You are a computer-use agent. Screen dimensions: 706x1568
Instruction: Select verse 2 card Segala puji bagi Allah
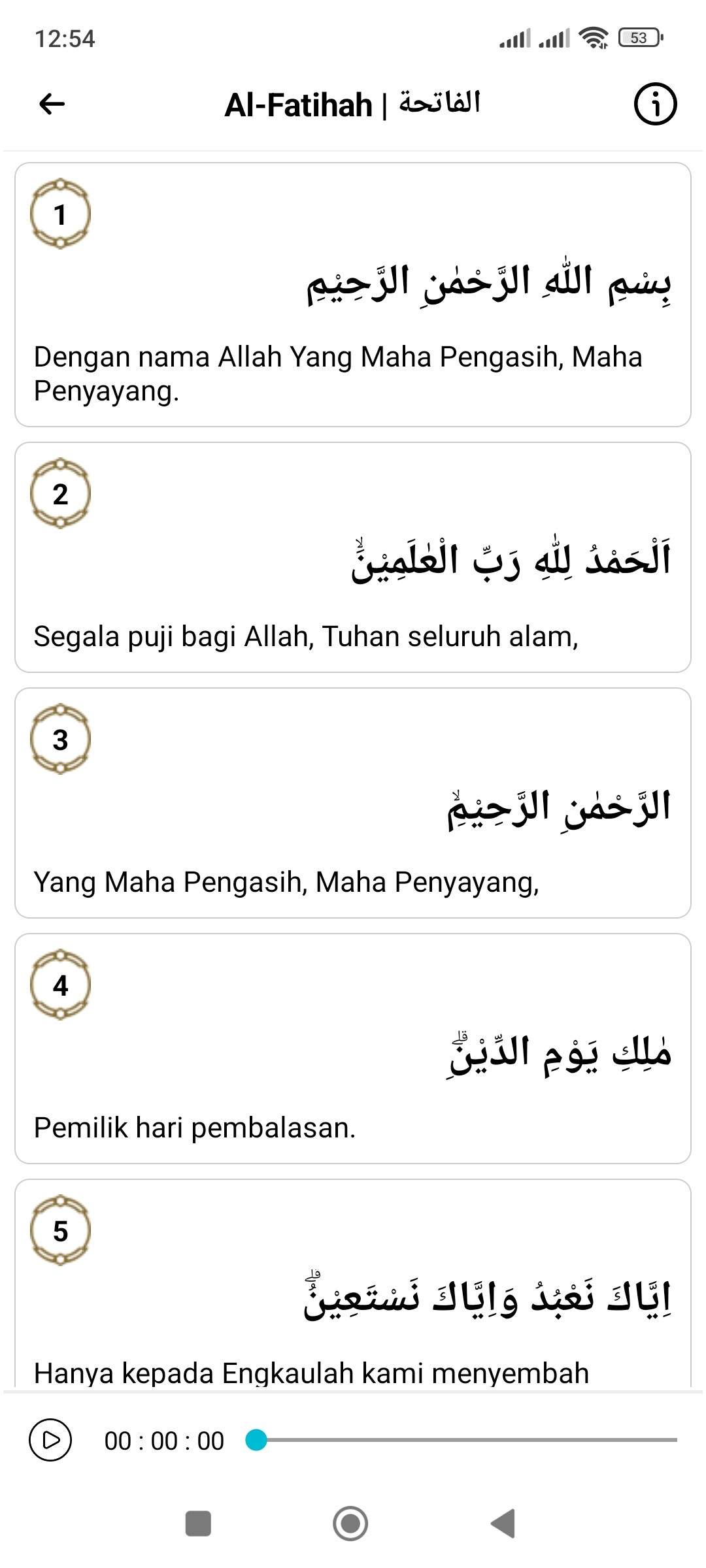pos(353,558)
